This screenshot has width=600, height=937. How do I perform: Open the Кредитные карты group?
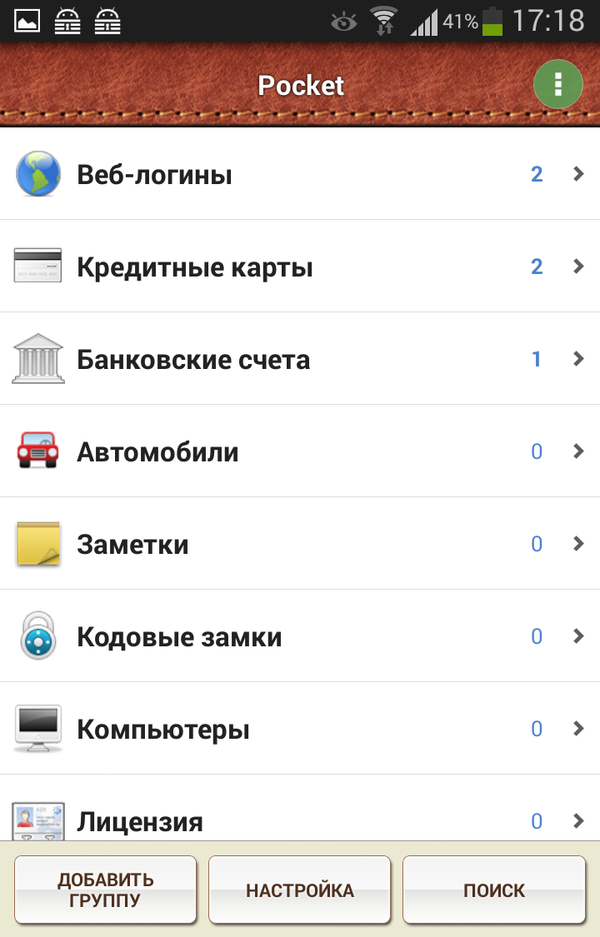coord(300,267)
